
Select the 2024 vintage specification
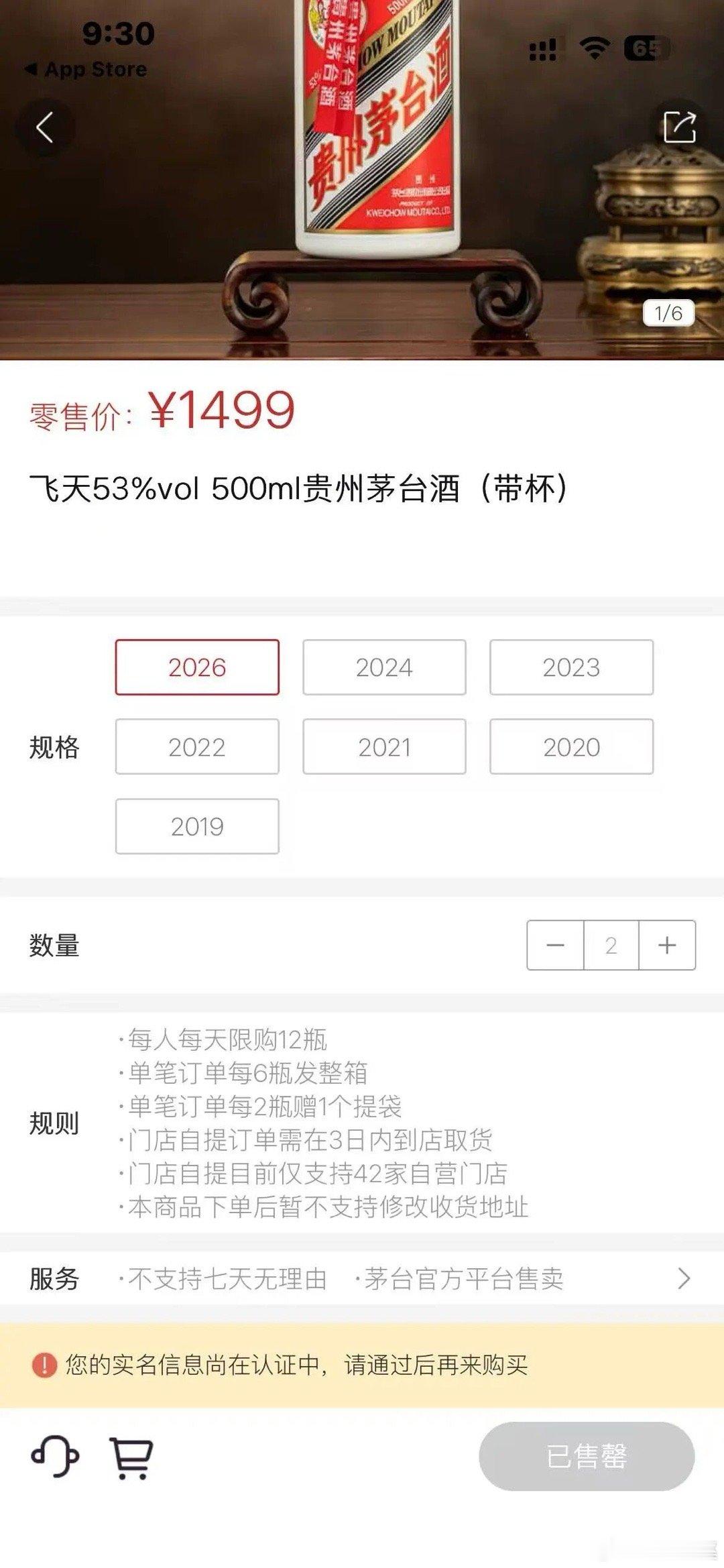(x=383, y=667)
